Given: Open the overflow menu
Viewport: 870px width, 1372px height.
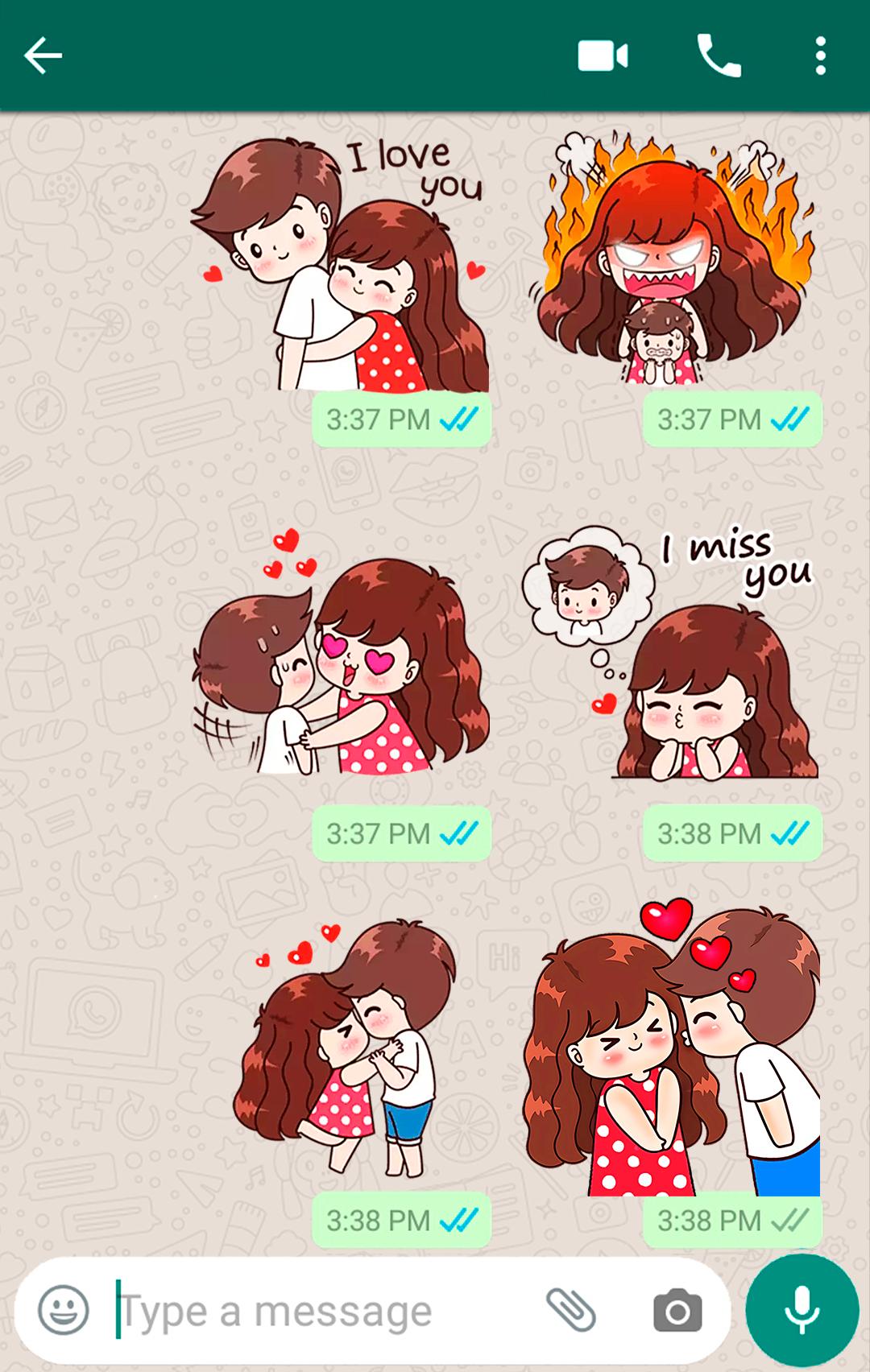Looking at the screenshot, I should 820,56.
